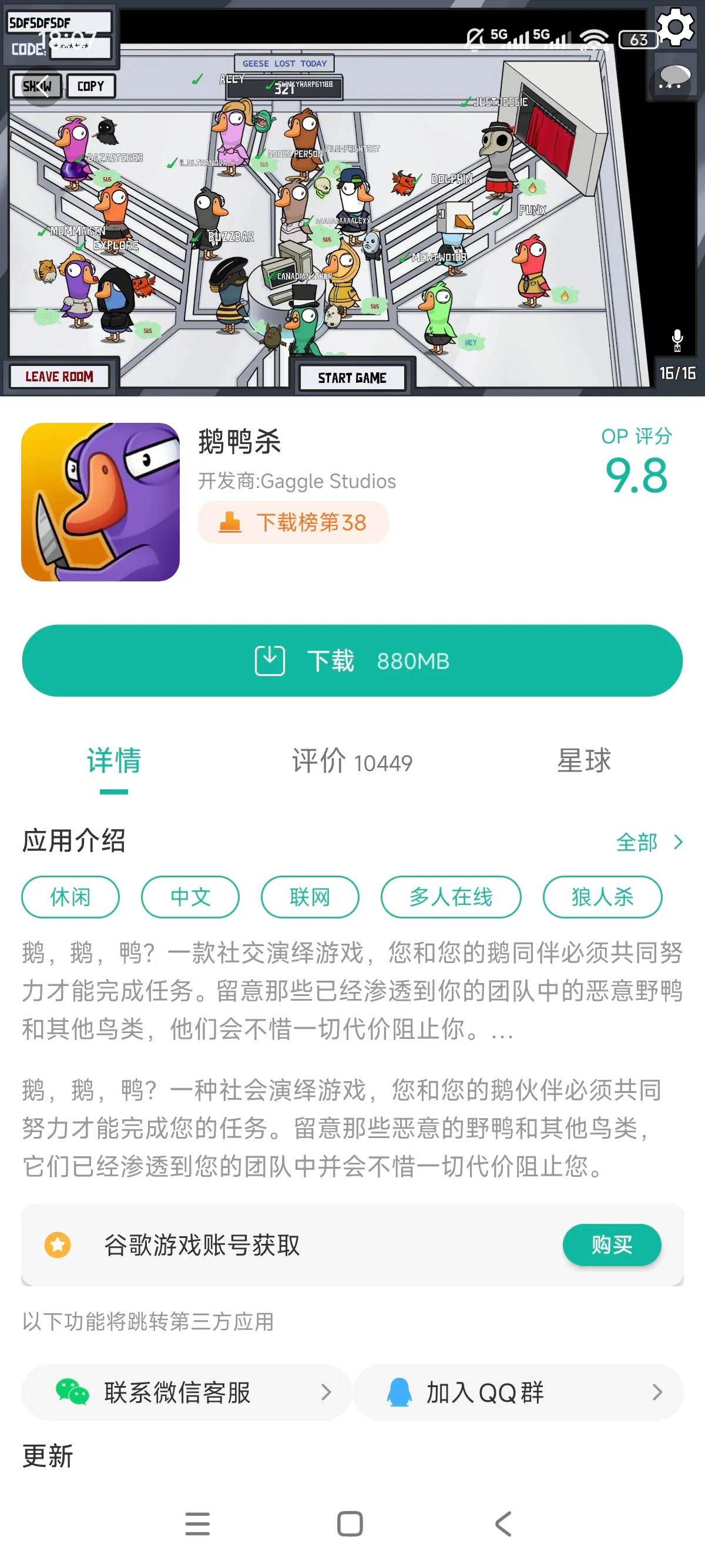The image size is (705, 1568).
Task: Switch to the 评价 reviews tab
Action: [x=352, y=762]
